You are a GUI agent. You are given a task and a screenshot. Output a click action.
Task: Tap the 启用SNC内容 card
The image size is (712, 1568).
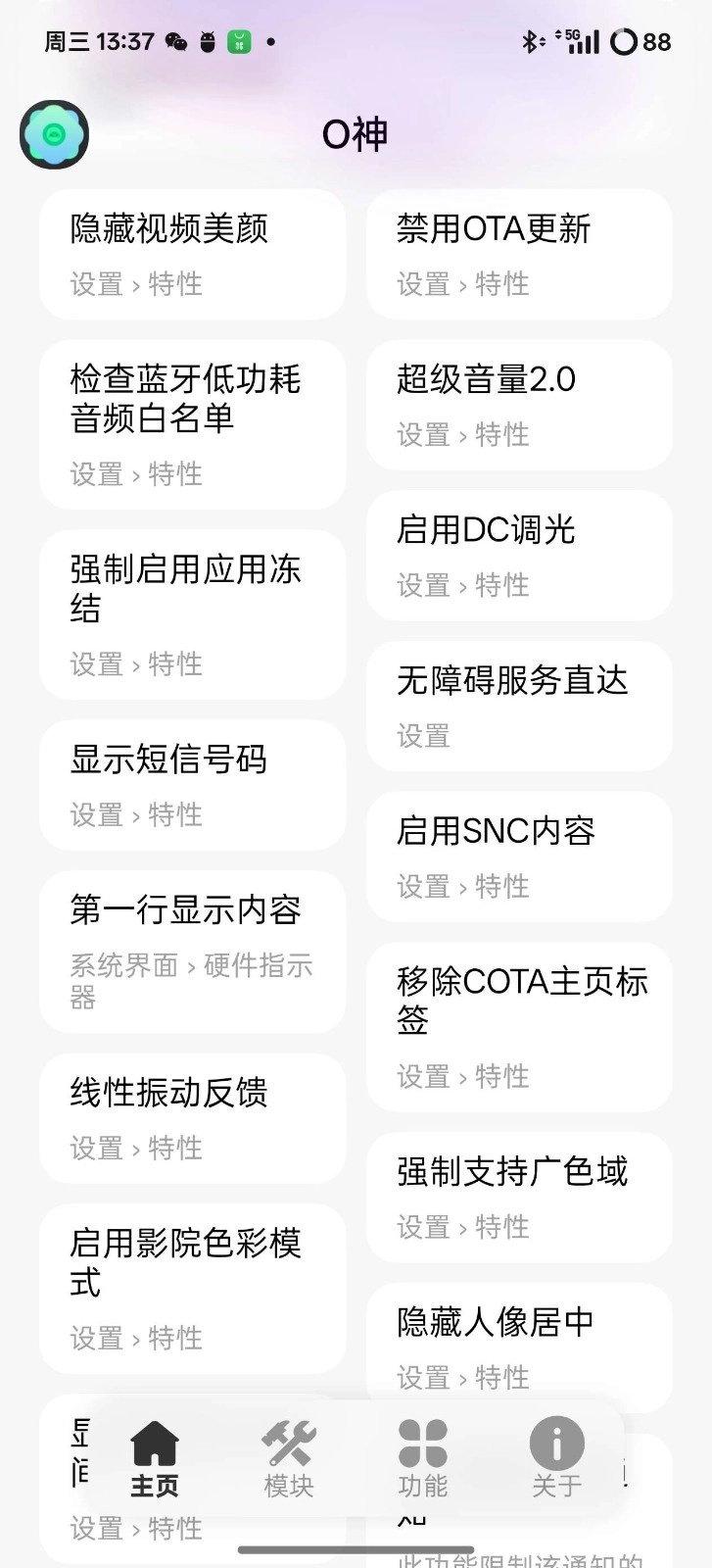point(519,857)
